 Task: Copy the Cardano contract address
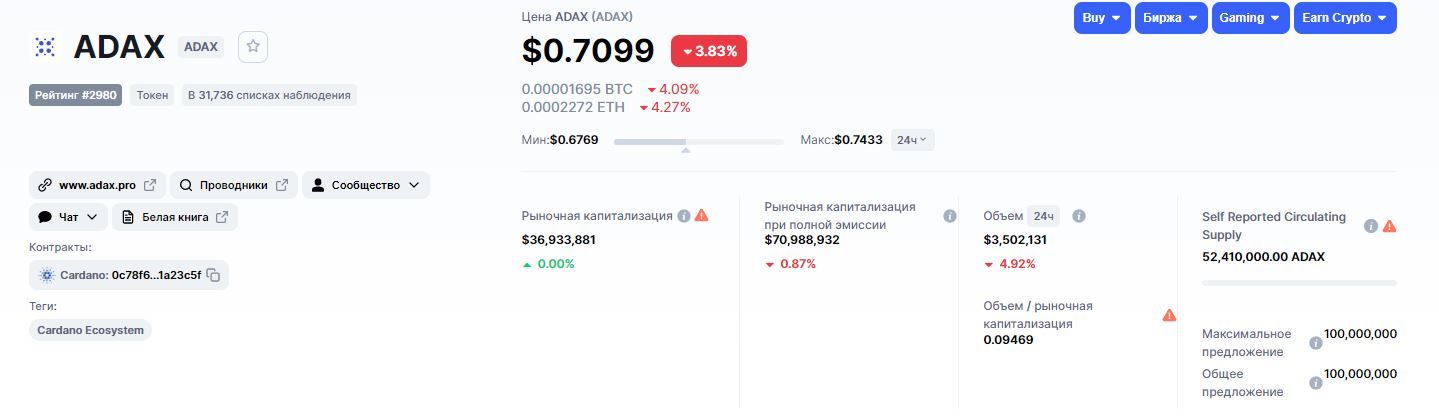tap(213, 275)
